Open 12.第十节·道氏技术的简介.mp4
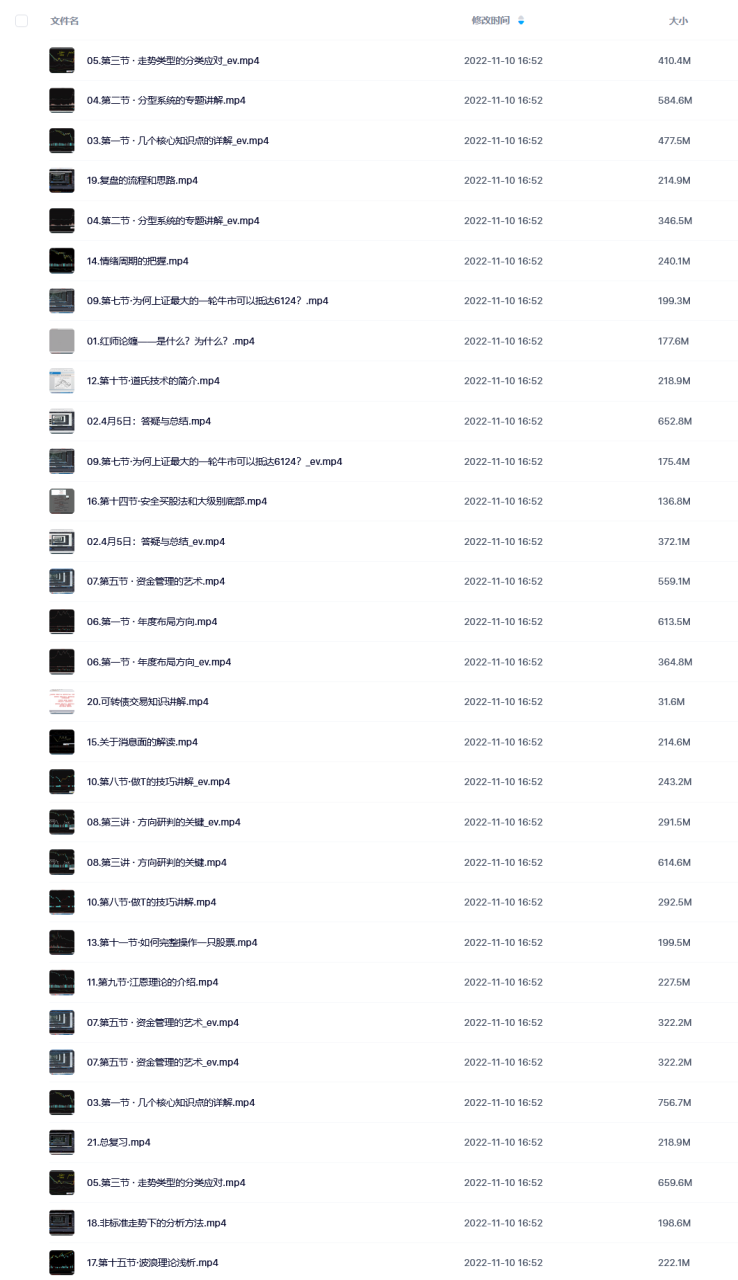The height and width of the screenshot is (1280, 738). tap(153, 381)
